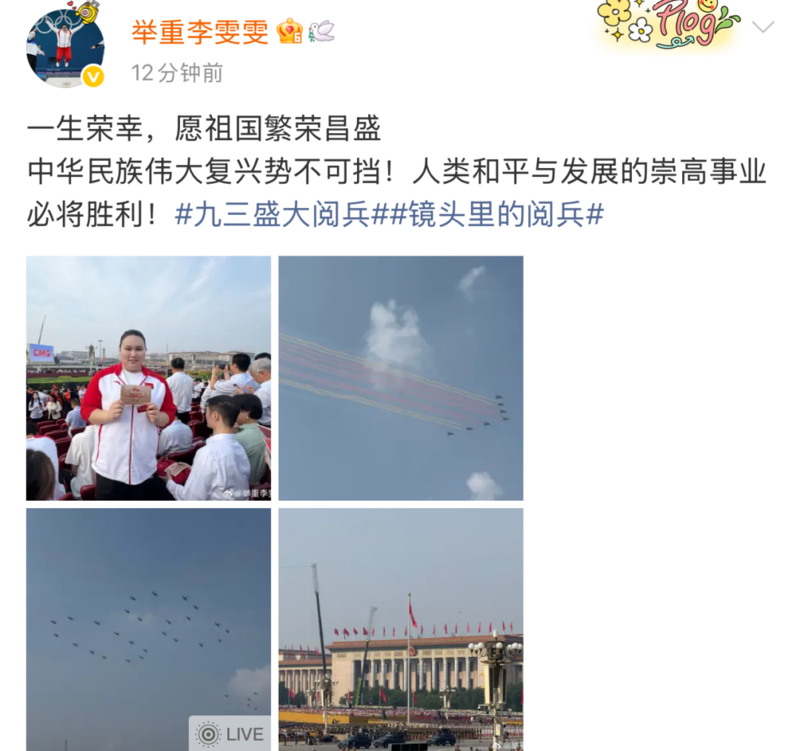
Task: Expand the post options chevron
Action: pyautogui.click(x=763, y=27)
